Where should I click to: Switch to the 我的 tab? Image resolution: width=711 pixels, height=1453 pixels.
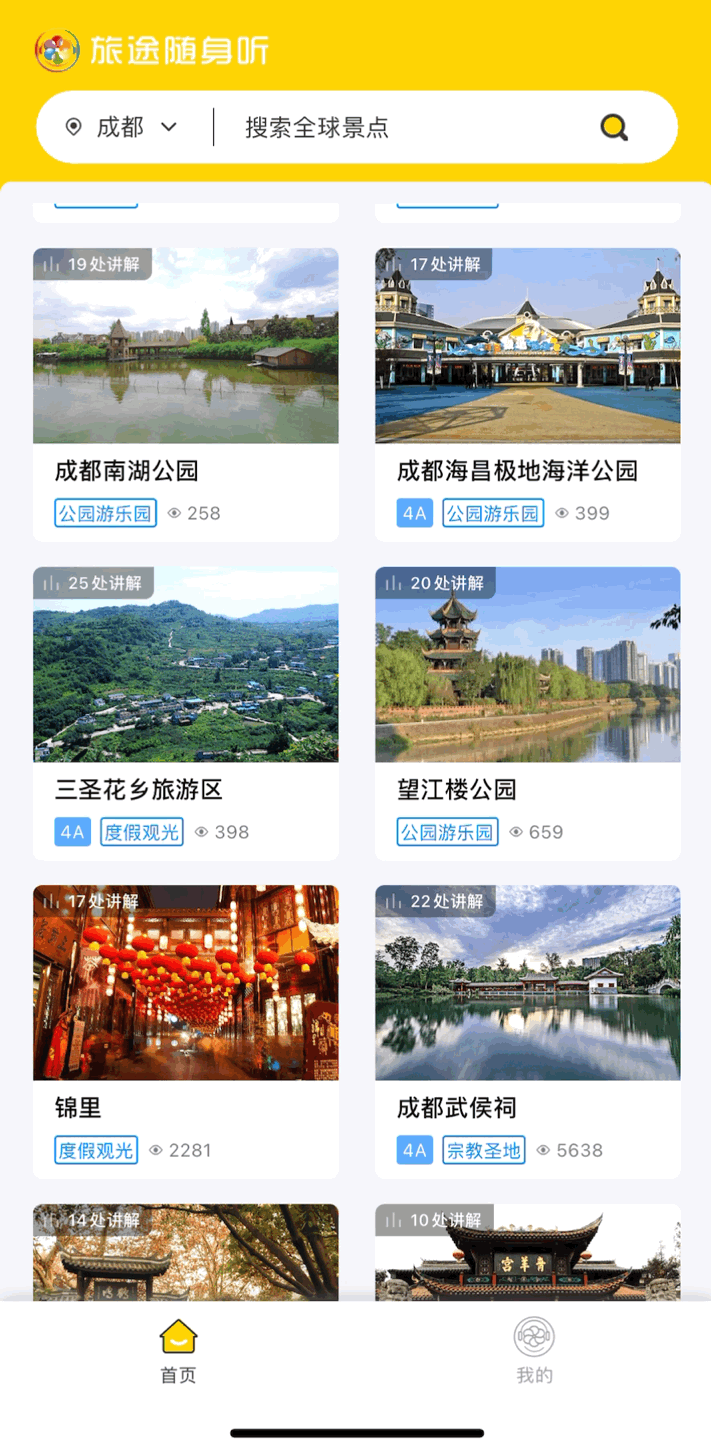point(534,1350)
